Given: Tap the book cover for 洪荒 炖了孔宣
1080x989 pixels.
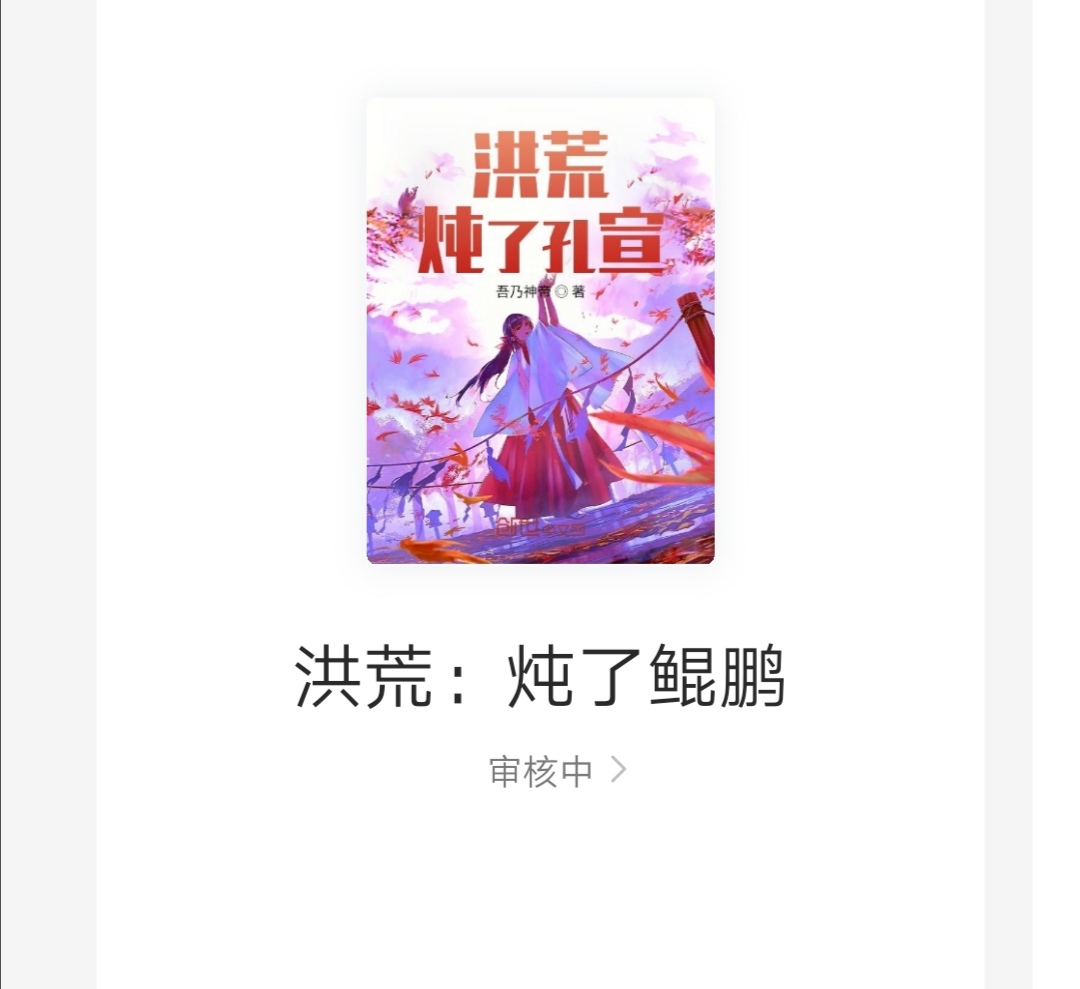Looking at the screenshot, I should tap(540, 331).
